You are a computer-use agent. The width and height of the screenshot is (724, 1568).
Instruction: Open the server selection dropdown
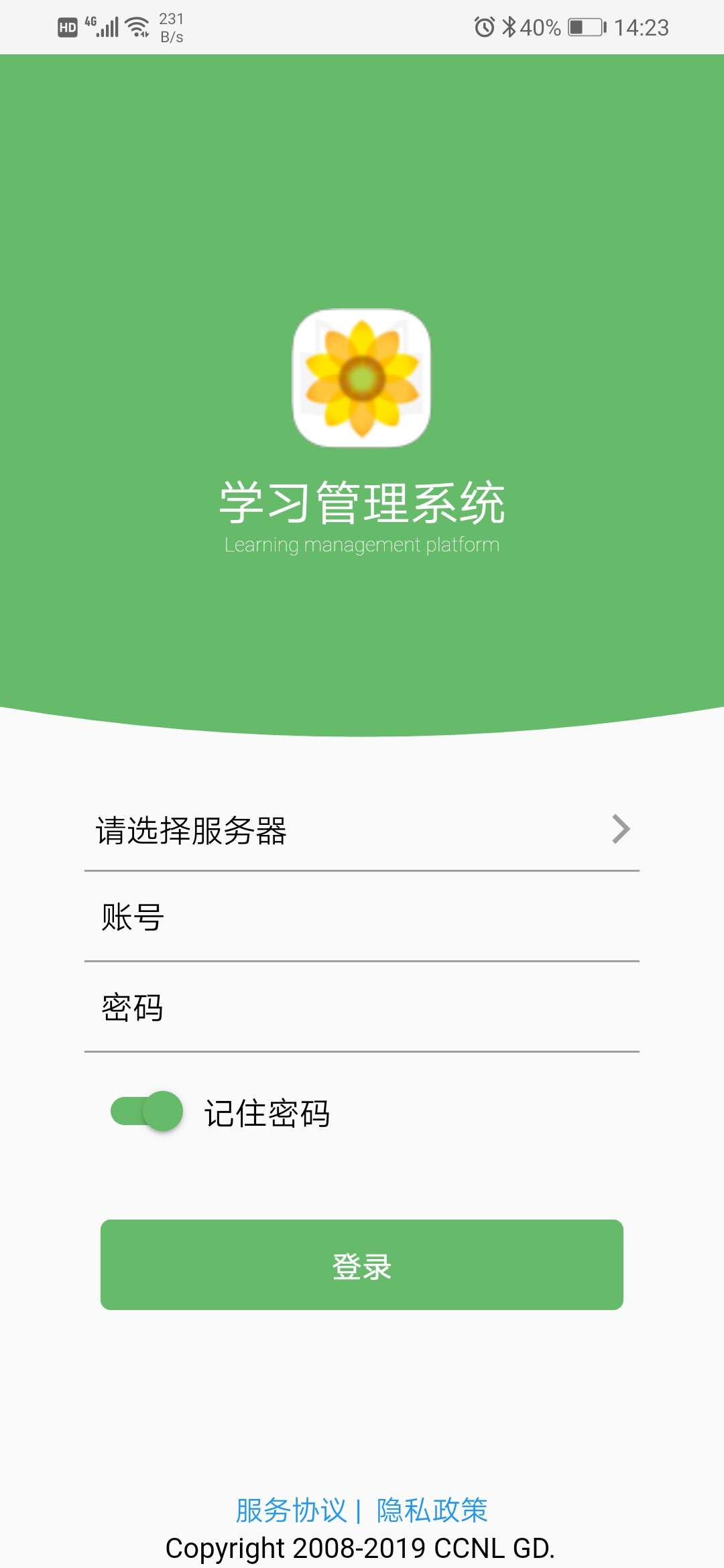point(362,831)
